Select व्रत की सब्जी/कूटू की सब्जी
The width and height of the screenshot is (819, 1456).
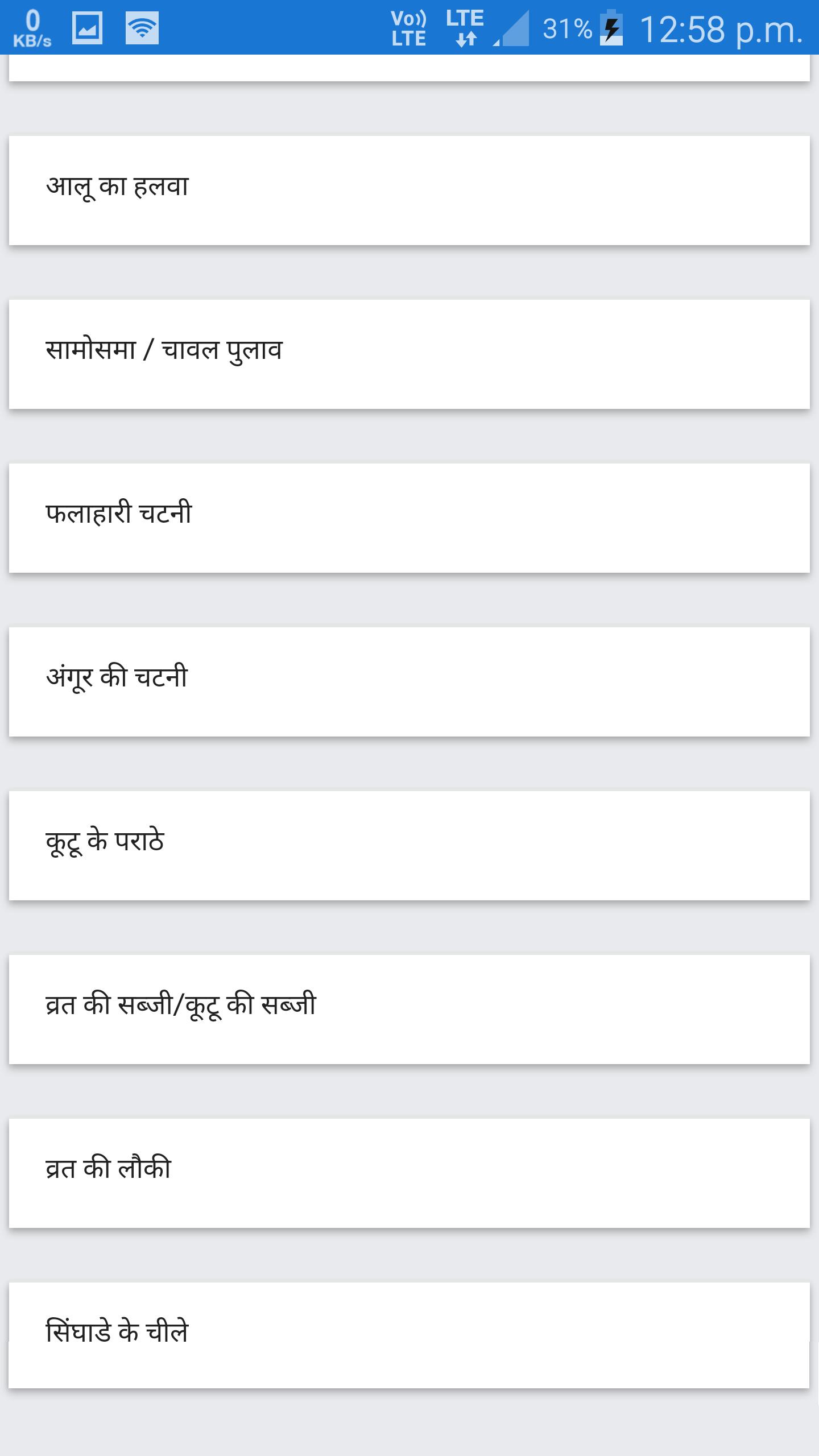click(409, 1009)
